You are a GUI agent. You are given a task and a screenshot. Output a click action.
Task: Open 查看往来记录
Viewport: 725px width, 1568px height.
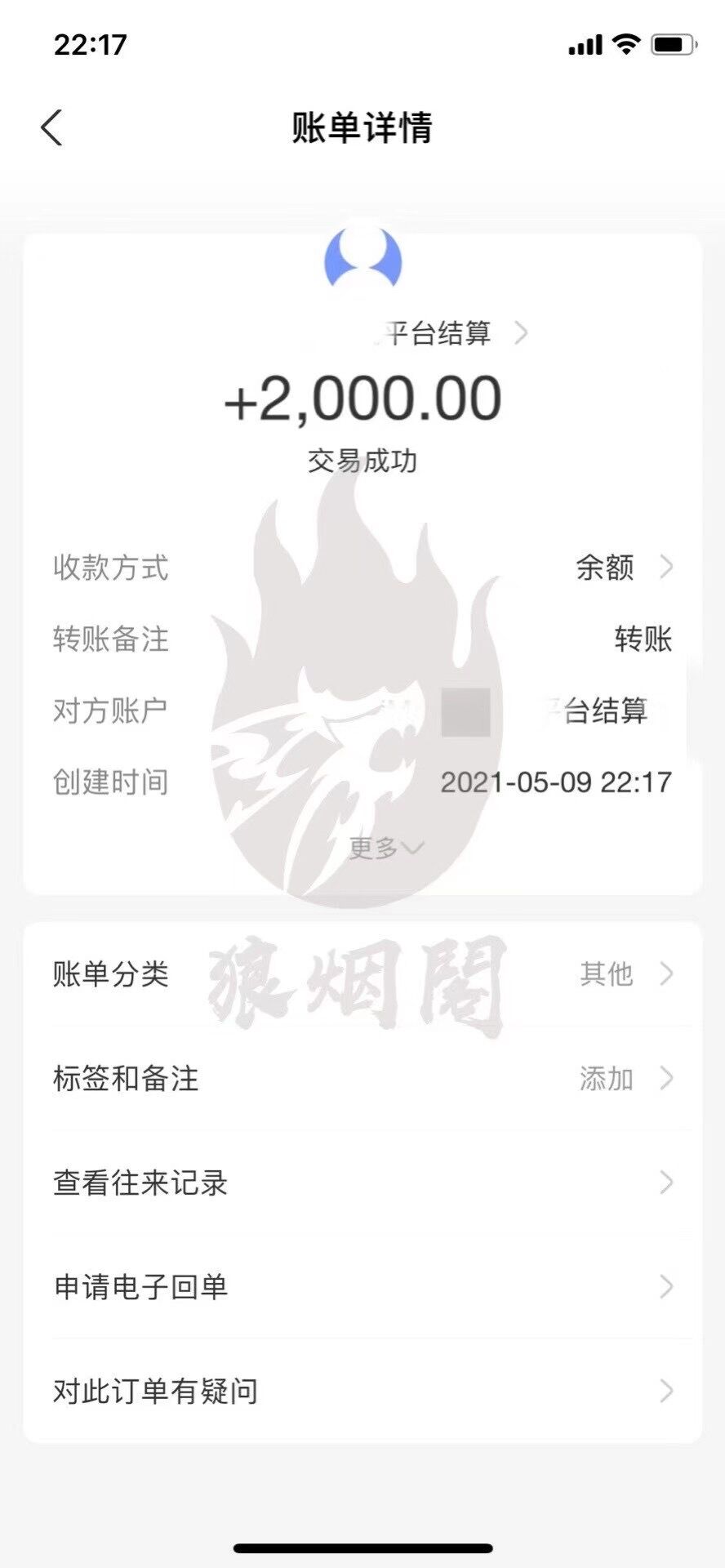tap(362, 1183)
